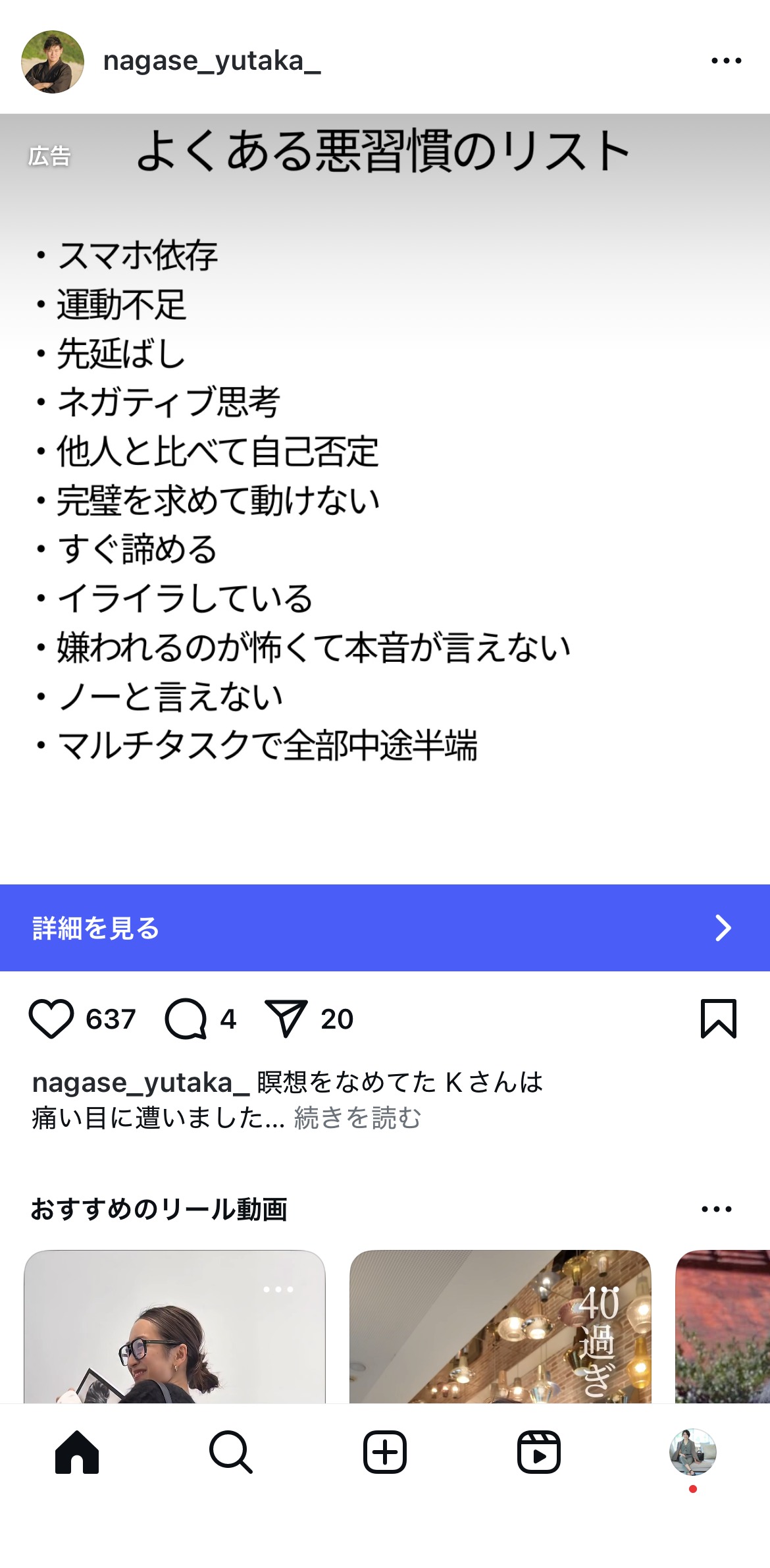Open the ad image about 悪習慣のリスト
This screenshot has height=1568, width=770.
pyautogui.click(x=384, y=500)
